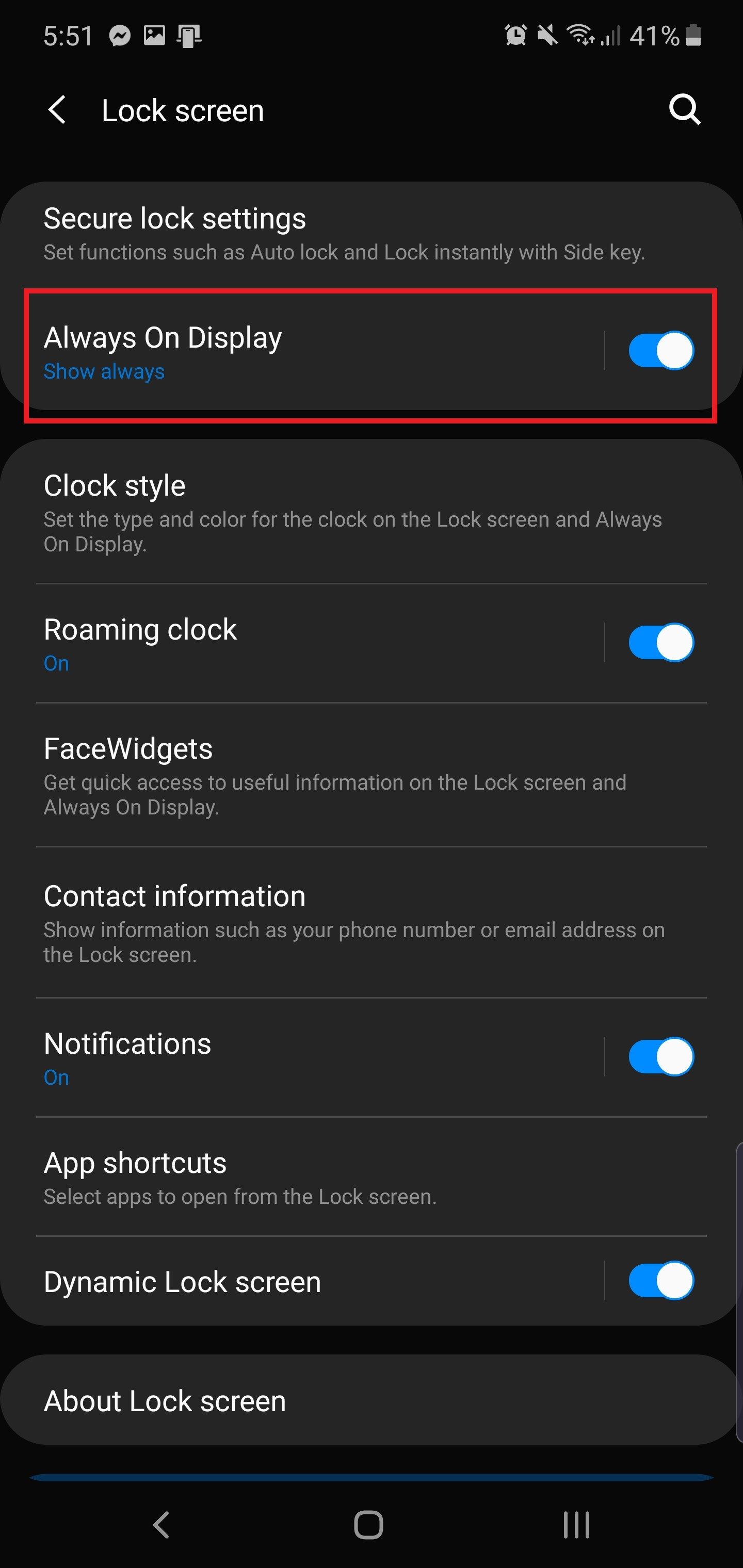Turn off the Always On Display switch
The image size is (743, 1568).
(x=661, y=351)
